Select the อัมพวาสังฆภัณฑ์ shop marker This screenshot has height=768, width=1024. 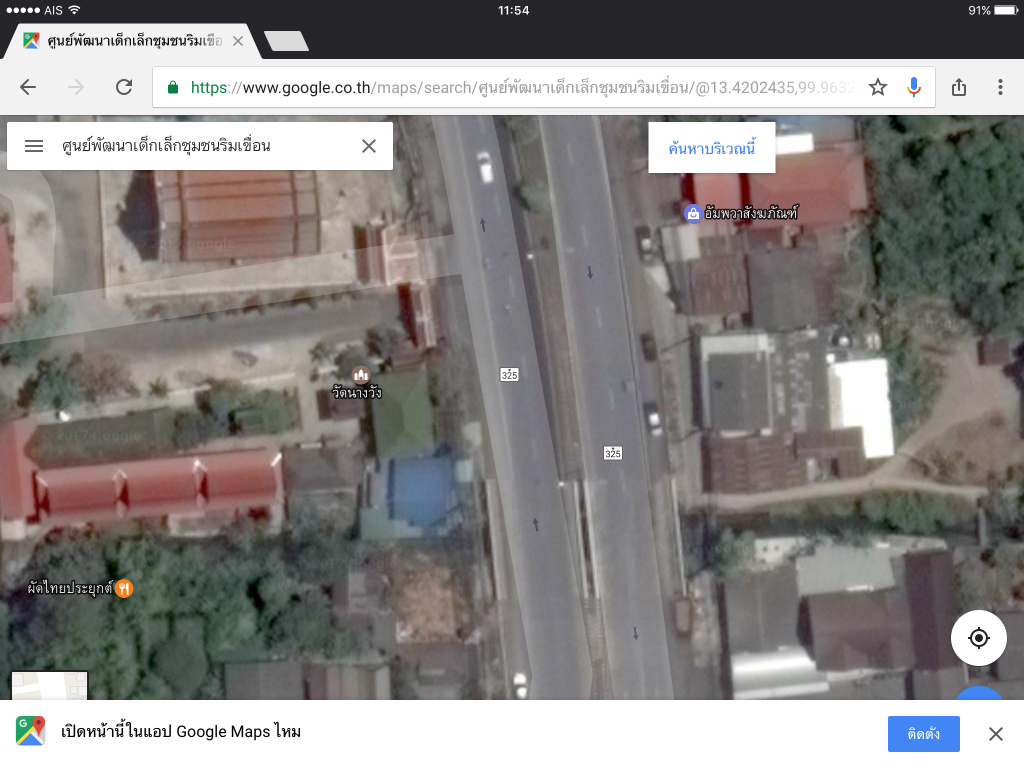[x=692, y=213]
